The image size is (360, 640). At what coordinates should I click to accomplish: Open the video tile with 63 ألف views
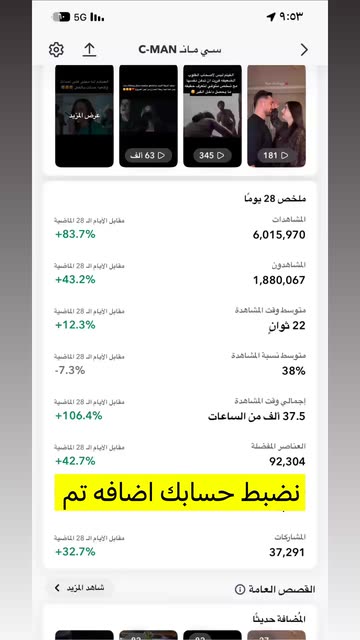(x=148, y=116)
